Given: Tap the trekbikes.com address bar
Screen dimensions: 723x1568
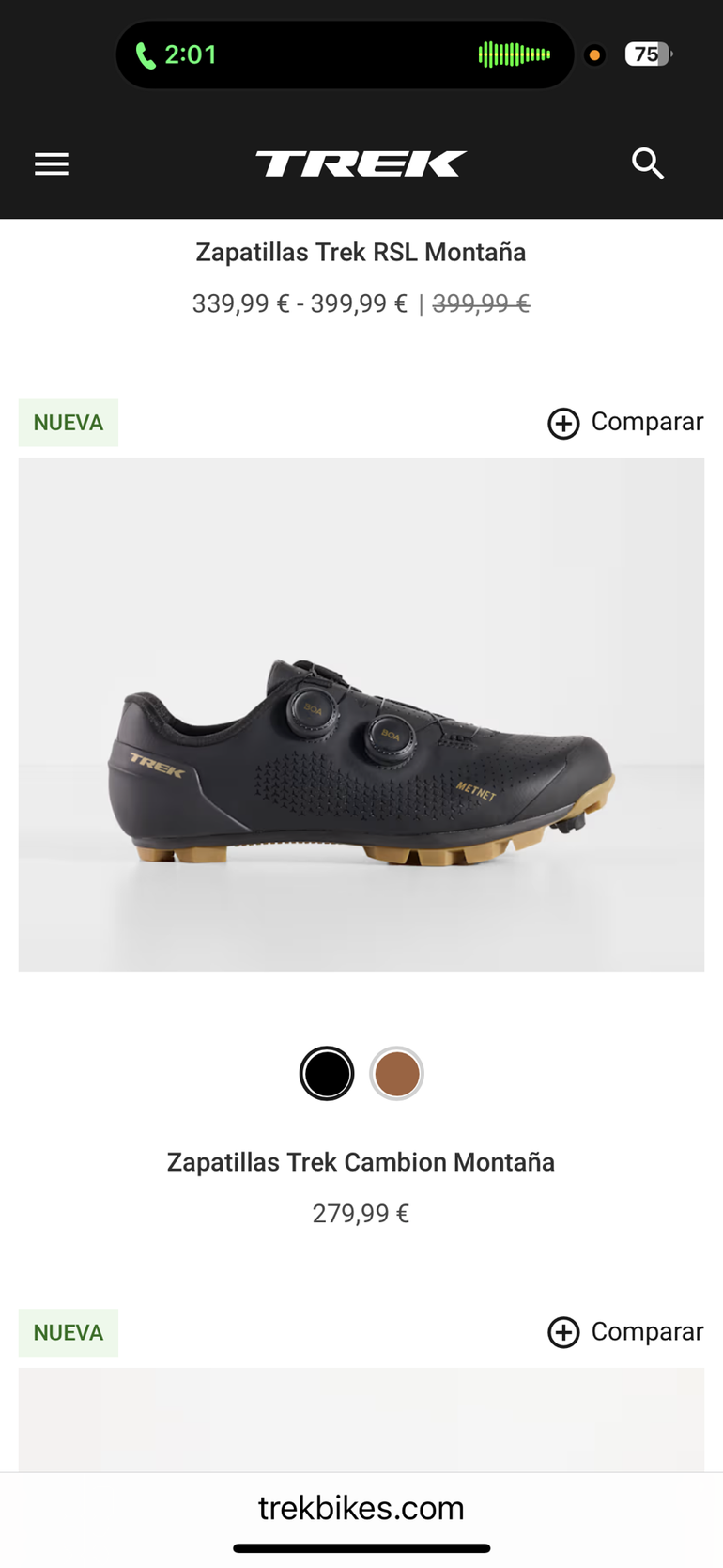Looking at the screenshot, I should coord(361,1508).
